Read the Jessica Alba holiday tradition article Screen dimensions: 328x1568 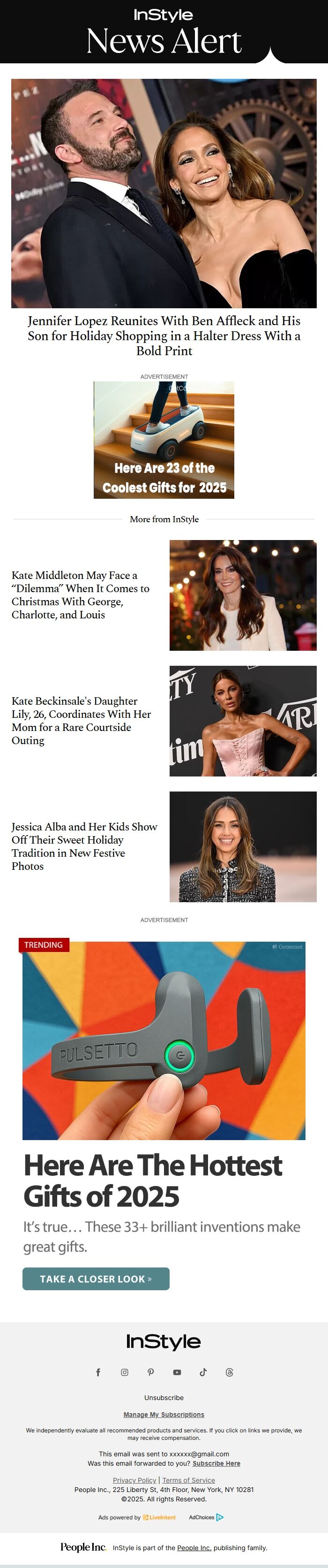point(84,846)
